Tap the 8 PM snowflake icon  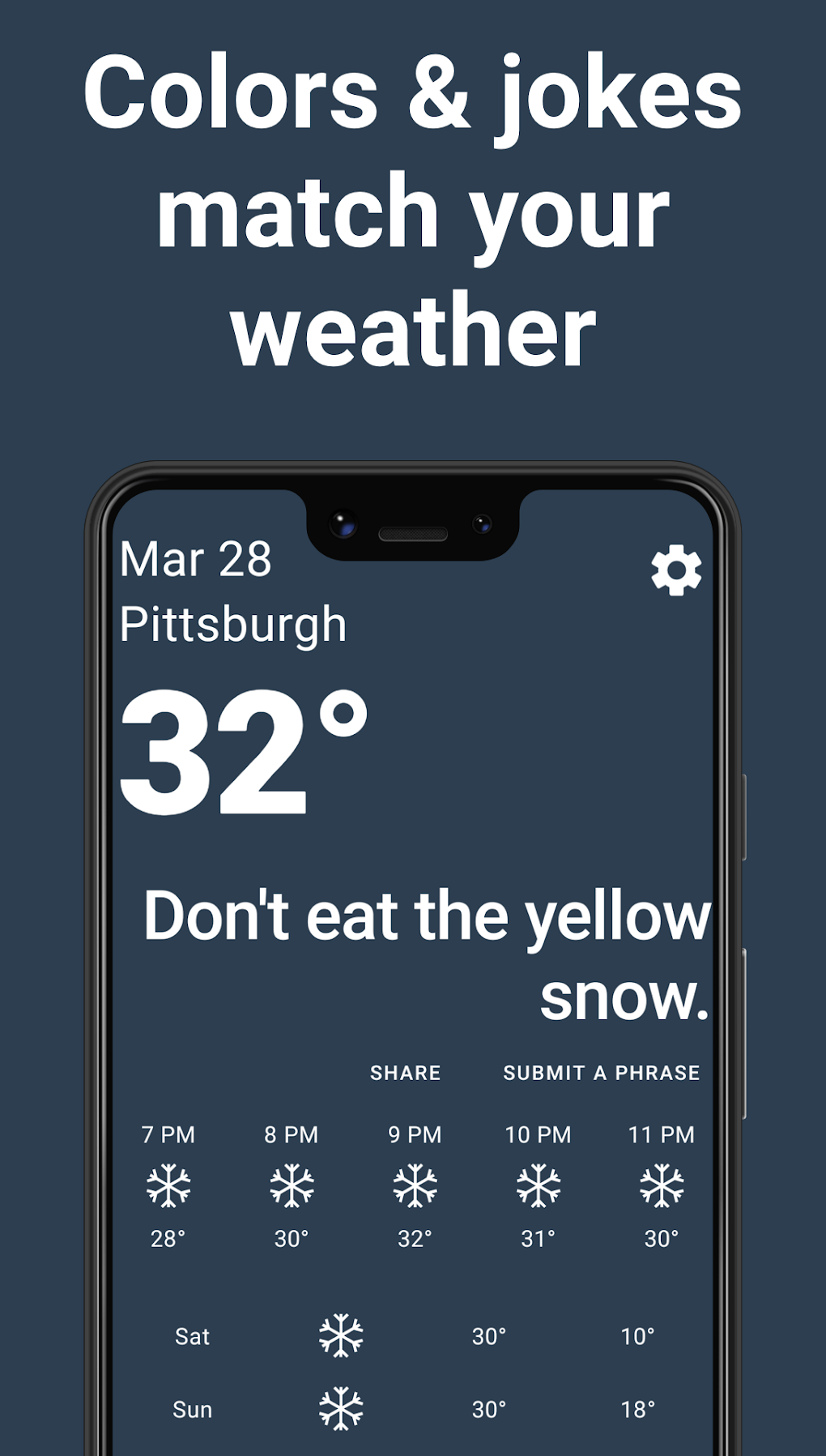(x=291, y=1185)
